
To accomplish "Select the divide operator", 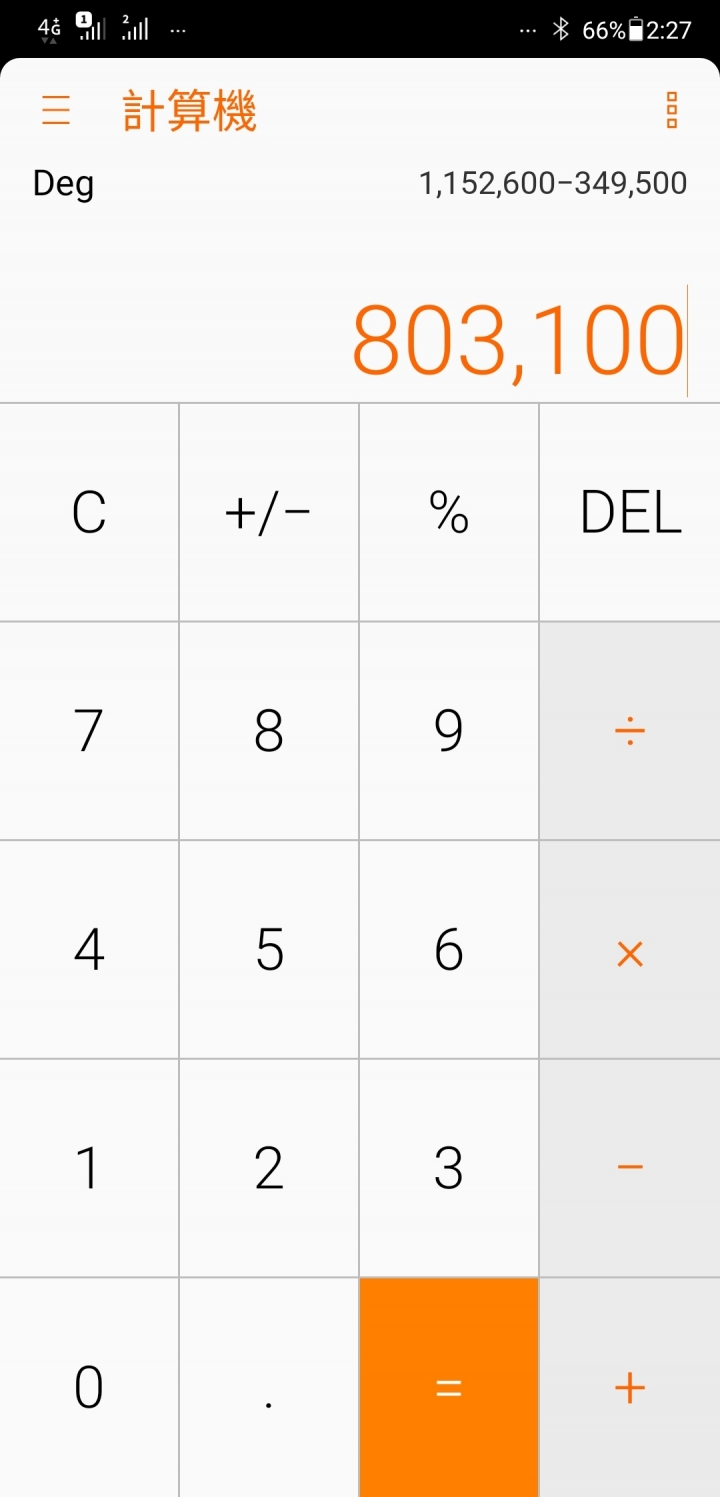I will (630, 731).
